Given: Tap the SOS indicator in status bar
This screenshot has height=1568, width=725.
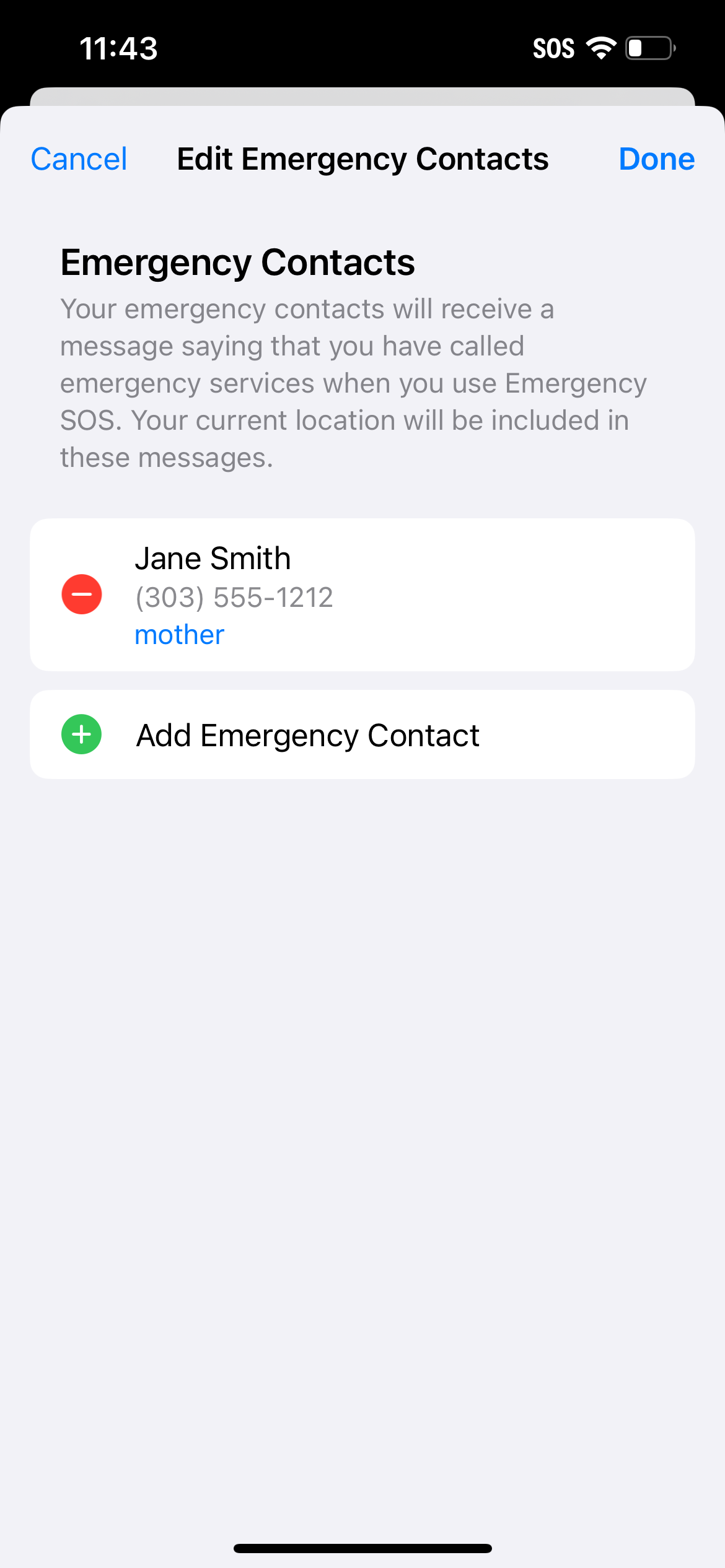Looking at the screenshot, I should tap(555, 47).
